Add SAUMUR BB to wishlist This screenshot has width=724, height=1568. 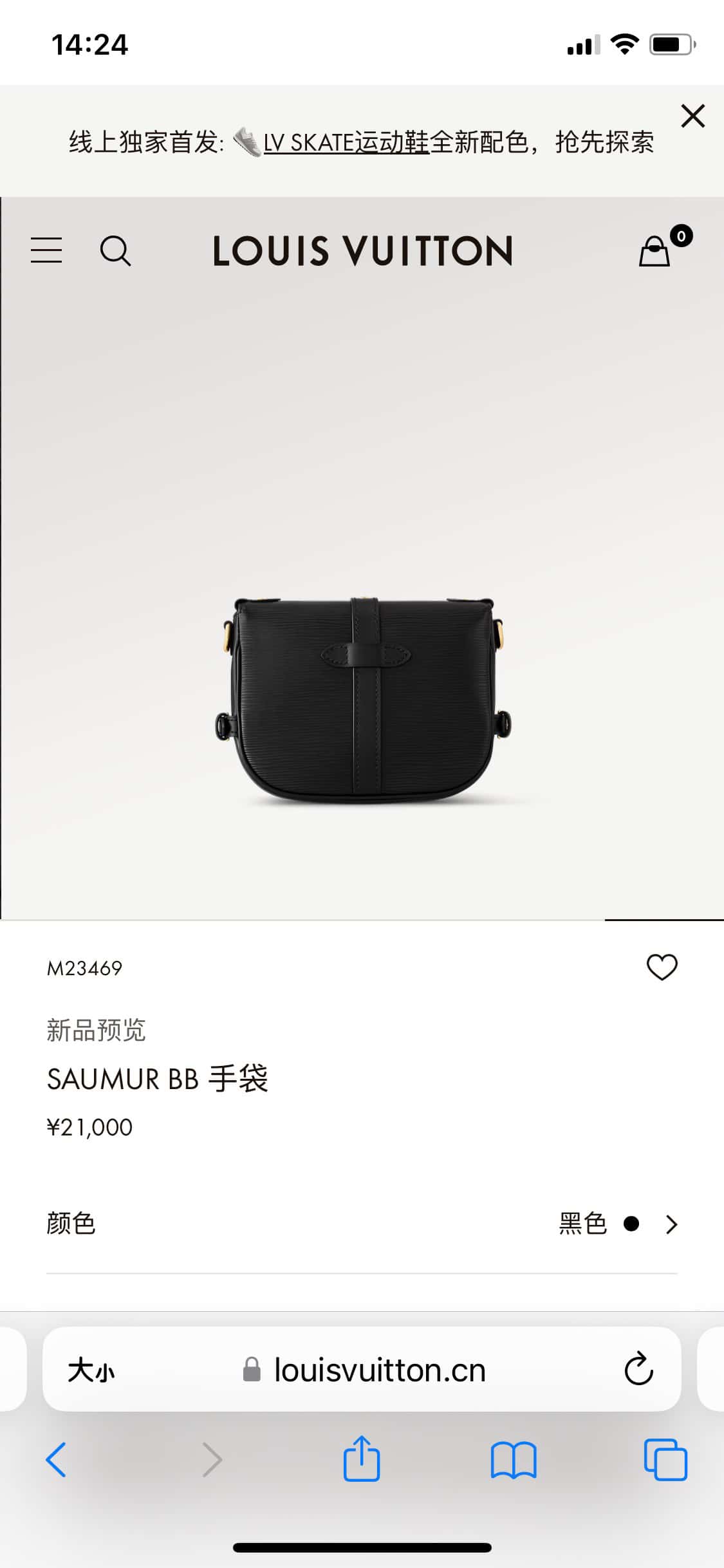662,967
